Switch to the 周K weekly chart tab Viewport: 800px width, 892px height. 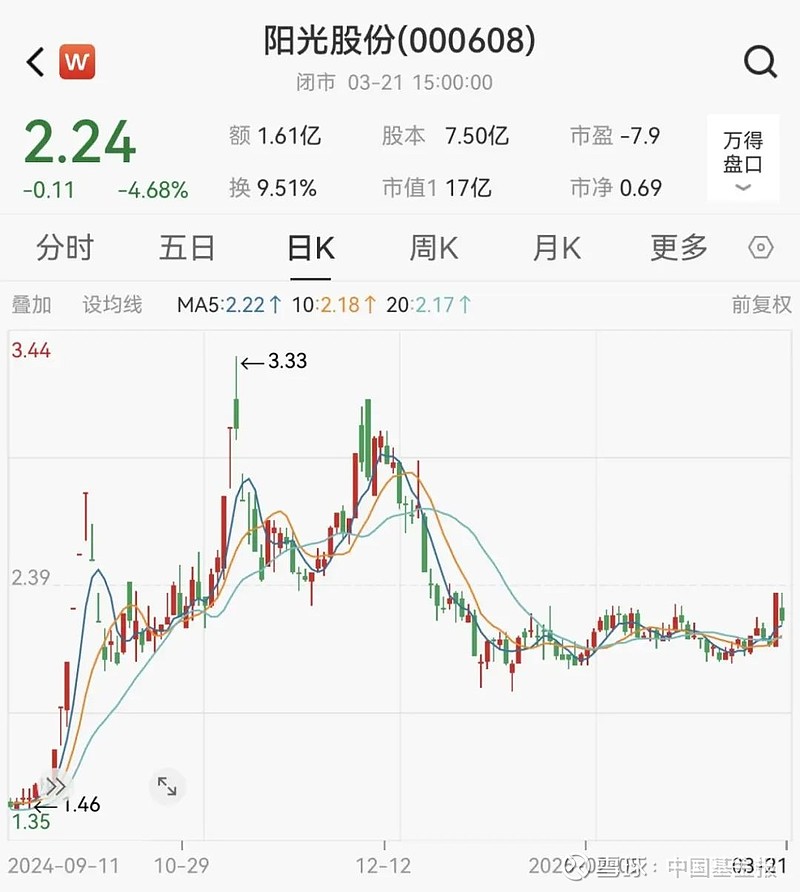(x=432, y=248)
